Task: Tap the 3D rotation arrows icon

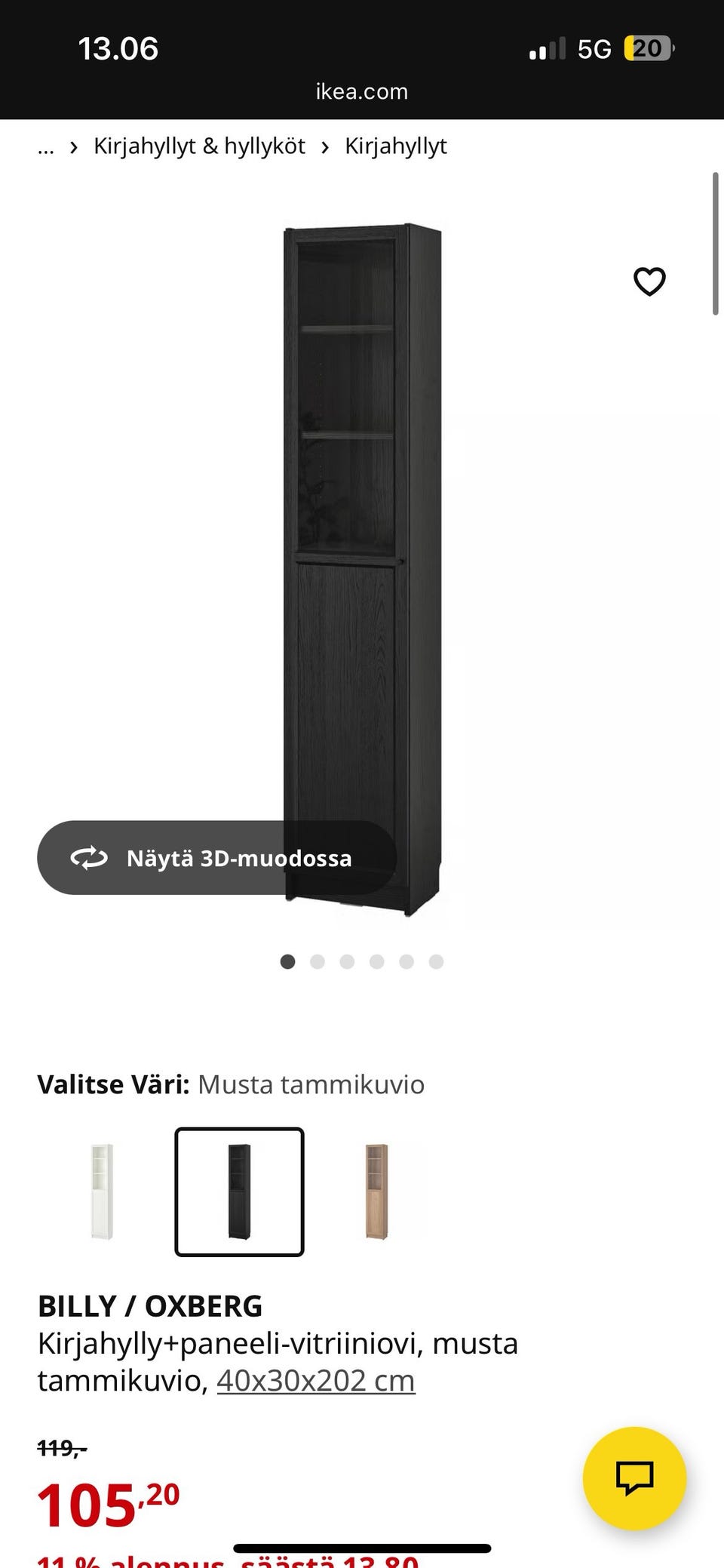Action: 90,857
